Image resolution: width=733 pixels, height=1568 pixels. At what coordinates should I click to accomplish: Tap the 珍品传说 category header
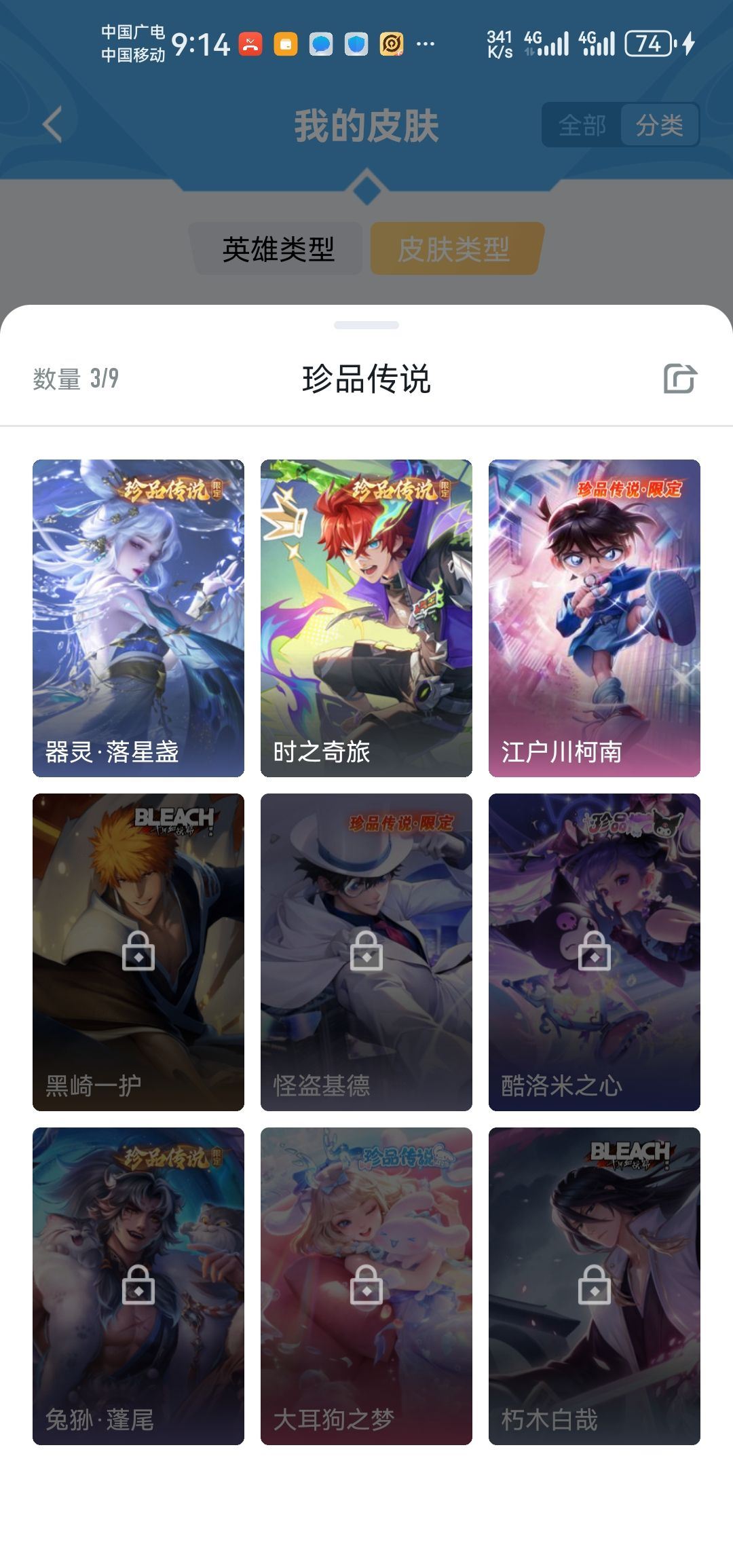point(366,379)
